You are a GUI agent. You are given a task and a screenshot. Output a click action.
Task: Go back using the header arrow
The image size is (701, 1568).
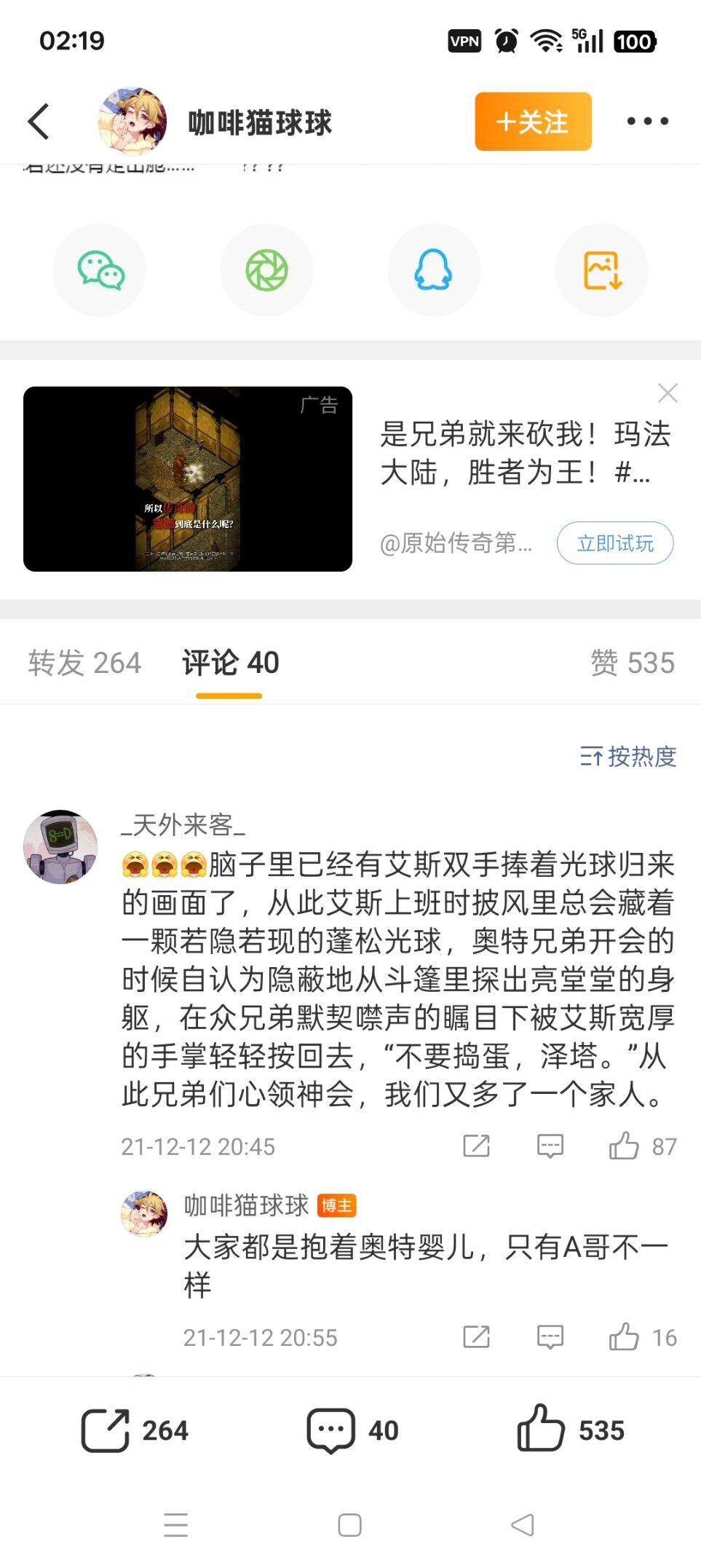coord(39,121)
